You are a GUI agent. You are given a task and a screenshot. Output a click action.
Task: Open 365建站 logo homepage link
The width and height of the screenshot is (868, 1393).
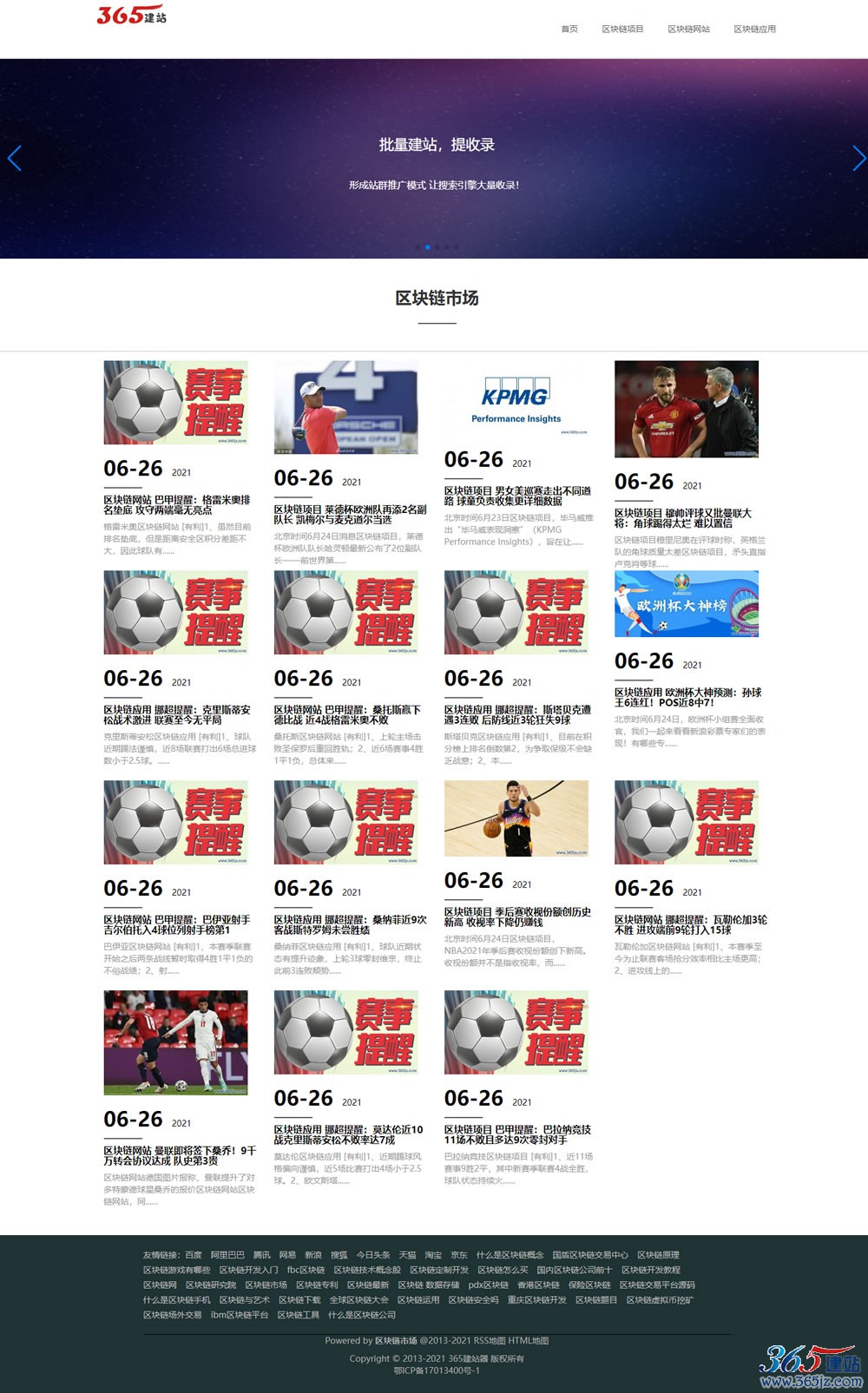coord(131,16)
